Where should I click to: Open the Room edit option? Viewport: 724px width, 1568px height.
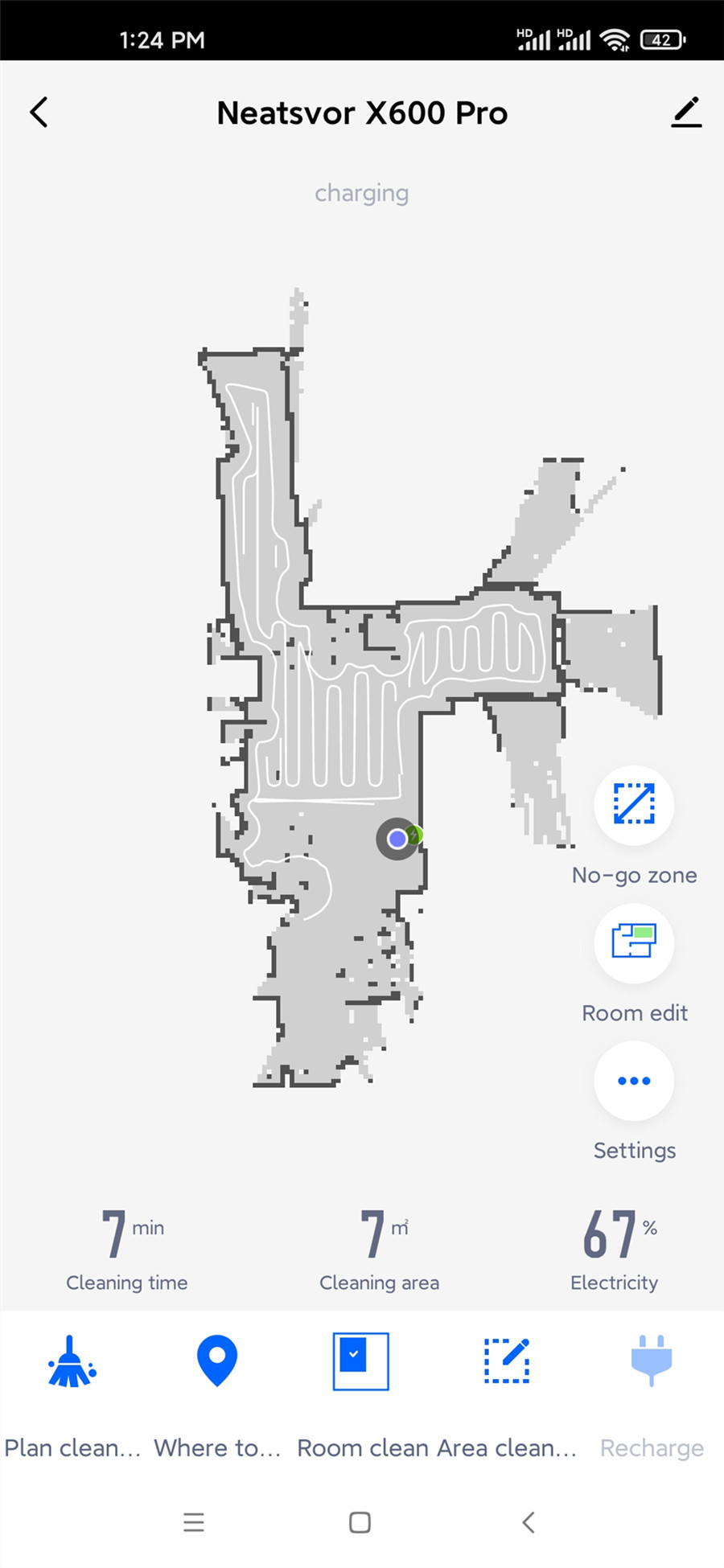(x=634, y=942)
